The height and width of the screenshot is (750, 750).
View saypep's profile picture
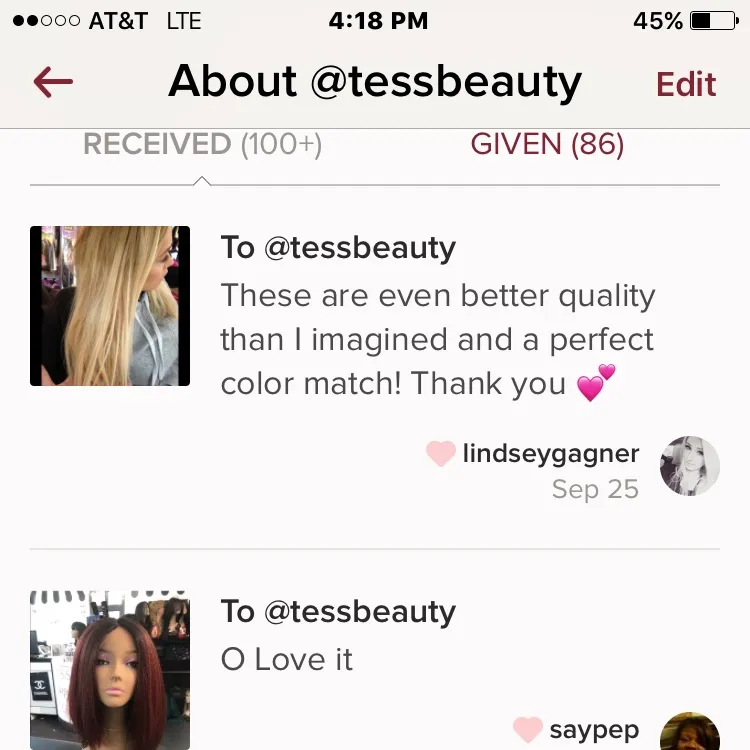[690, 733]
